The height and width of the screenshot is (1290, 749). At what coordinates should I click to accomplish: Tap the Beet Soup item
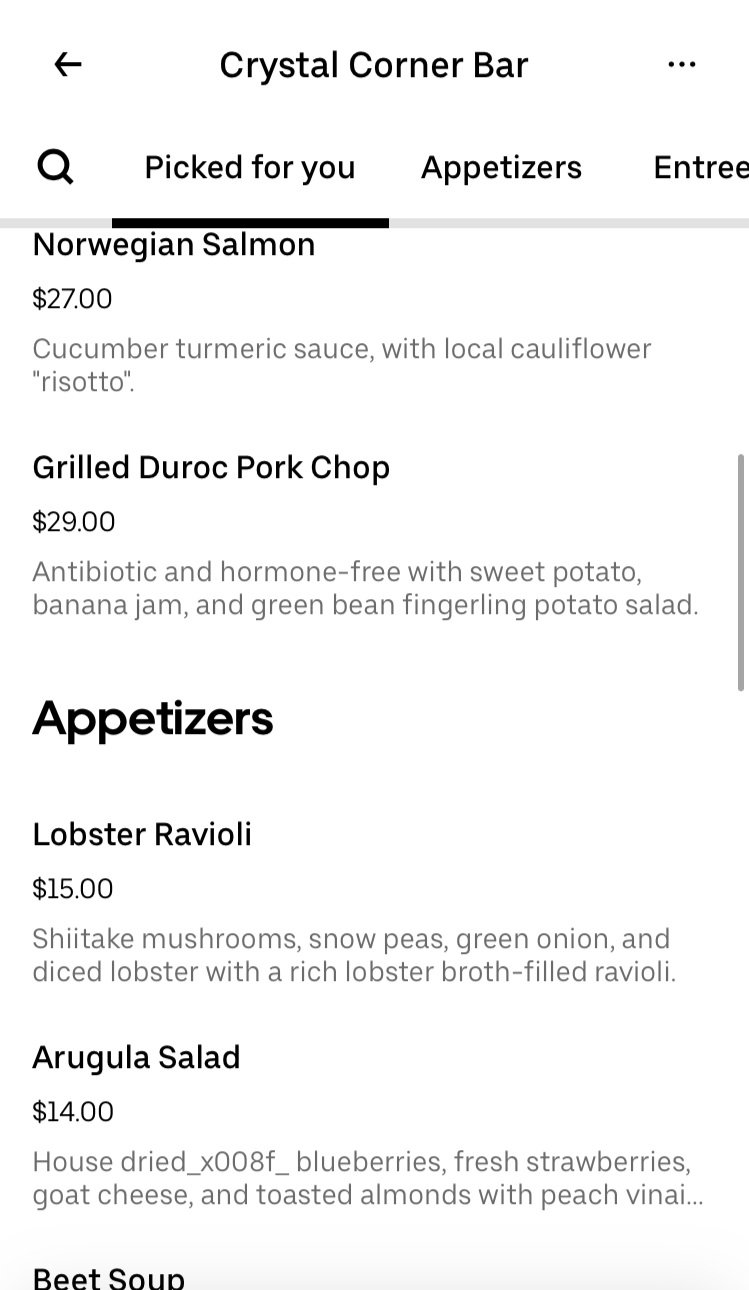click(109, 1277)
